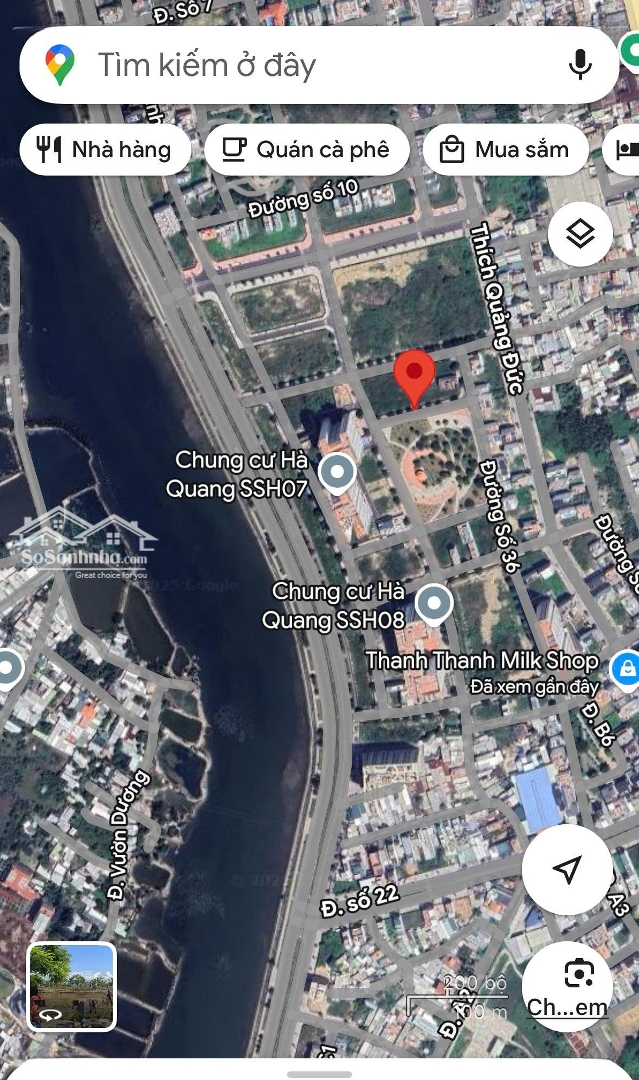639x1080 pixels.
Task: Open the Chung cư Hà Quang SSH07 marker
Action: click(x=337, y=472)
